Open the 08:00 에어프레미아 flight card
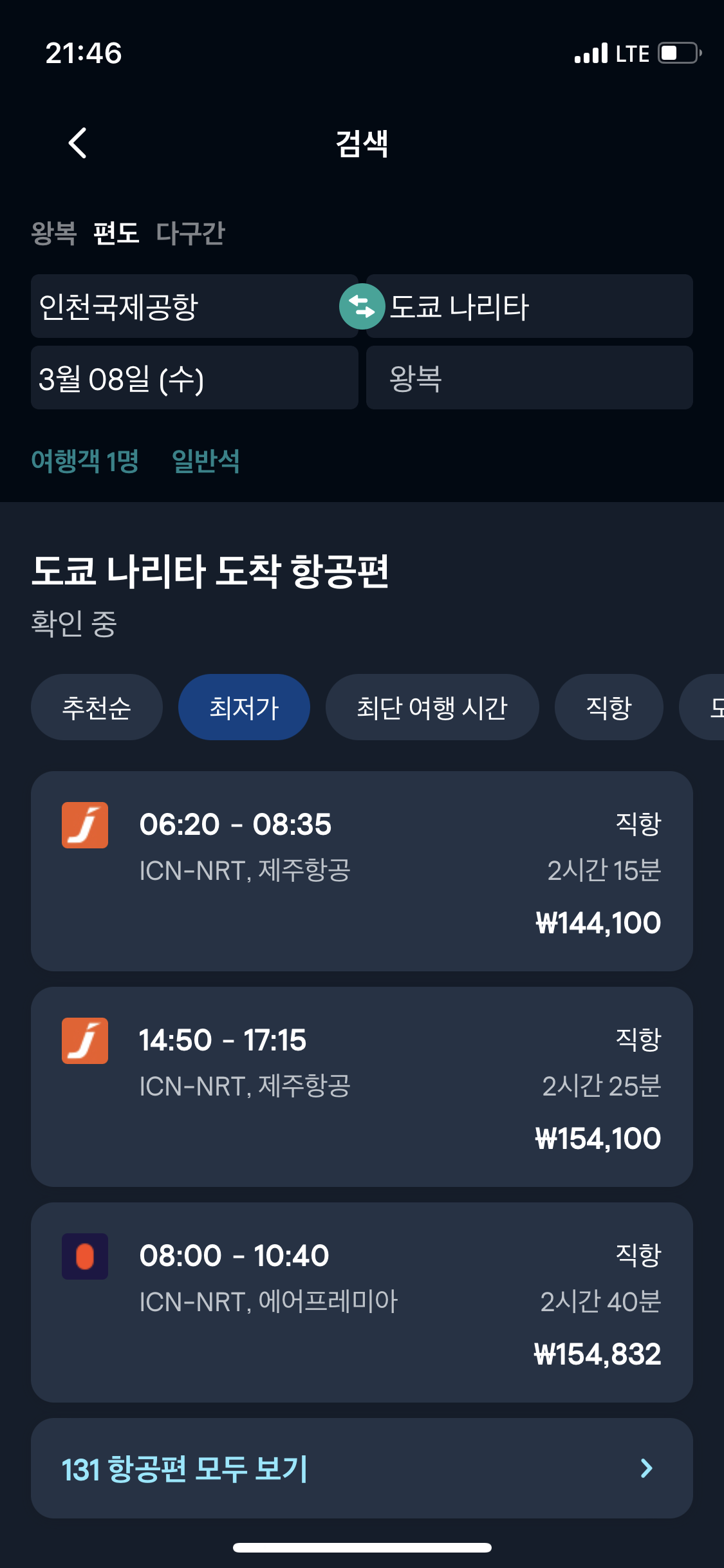Screen dimensions: 724x1568 point(362,1302)
